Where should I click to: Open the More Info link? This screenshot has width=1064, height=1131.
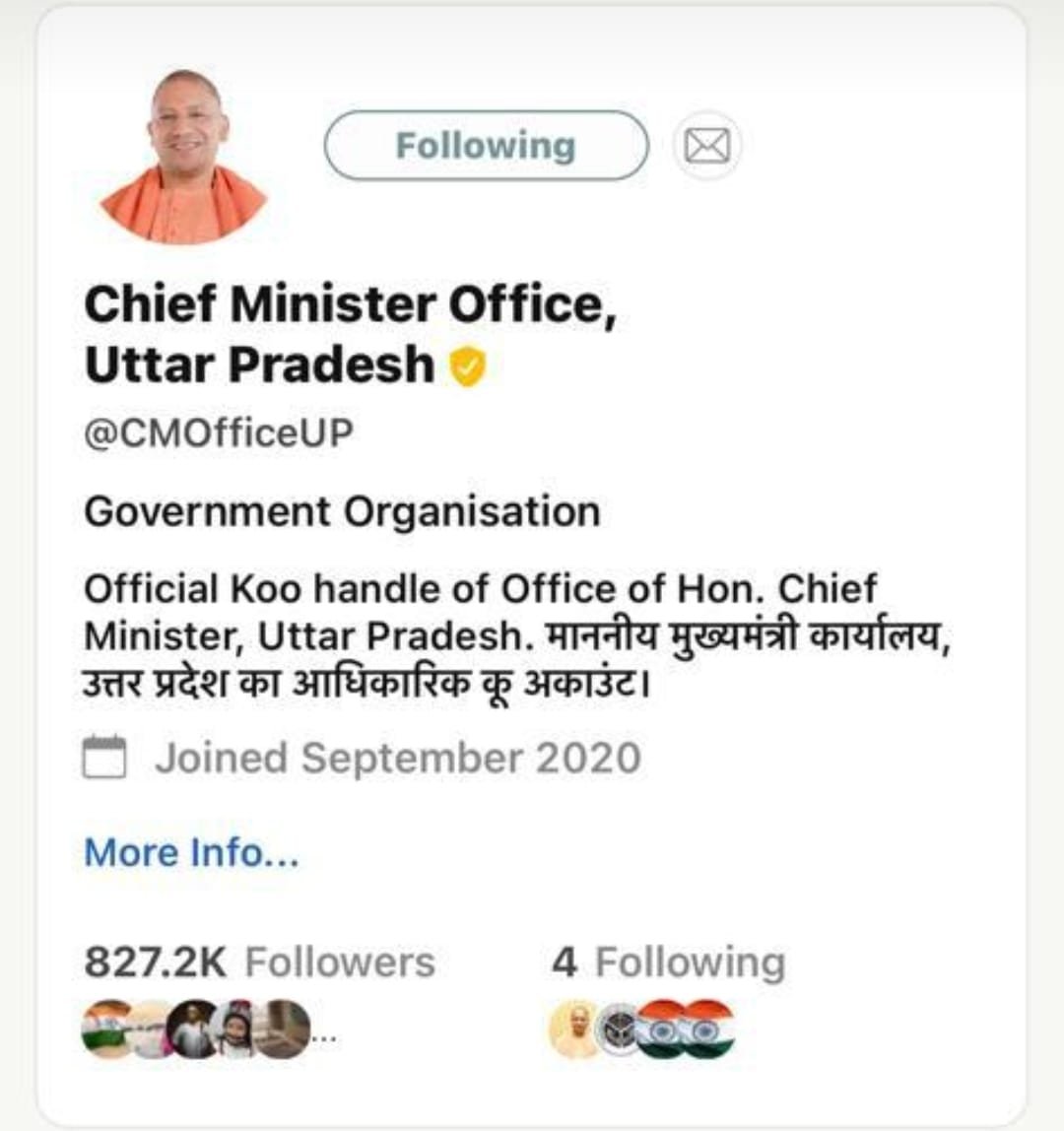click(x=191, y=852)
